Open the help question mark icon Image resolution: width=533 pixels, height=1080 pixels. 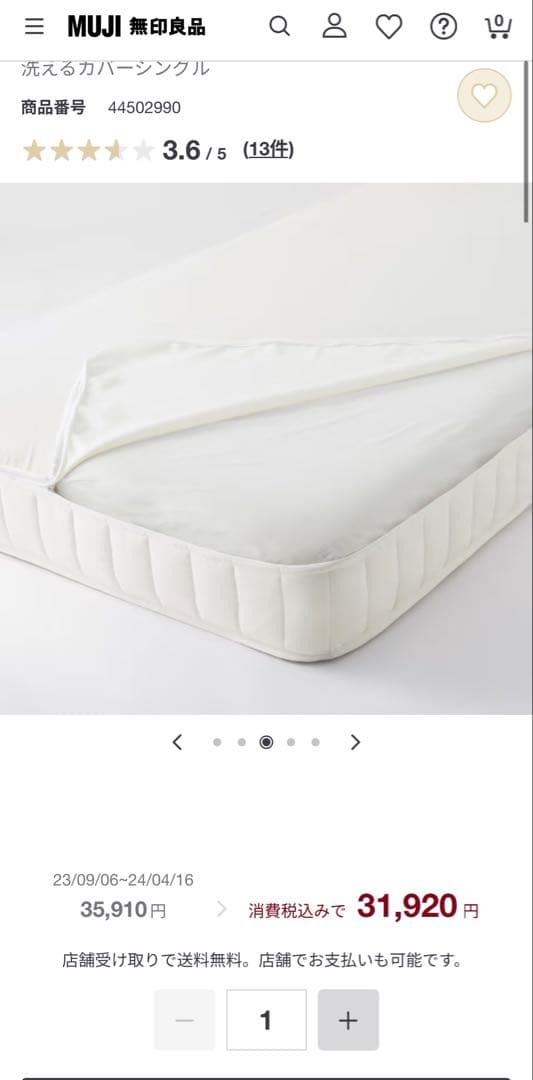tap(443, 27)
